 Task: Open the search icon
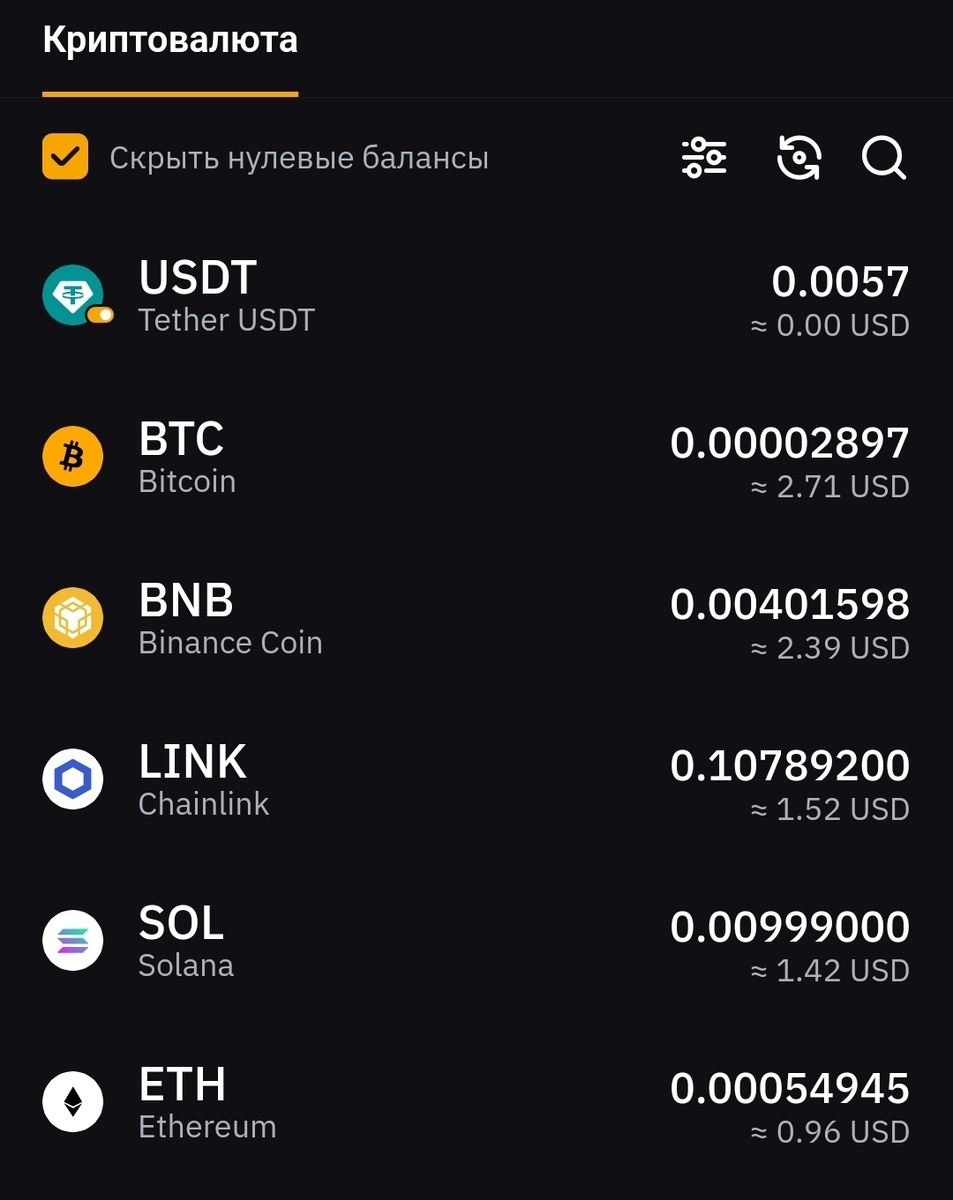pyautogui.click(x=882, y=159)
